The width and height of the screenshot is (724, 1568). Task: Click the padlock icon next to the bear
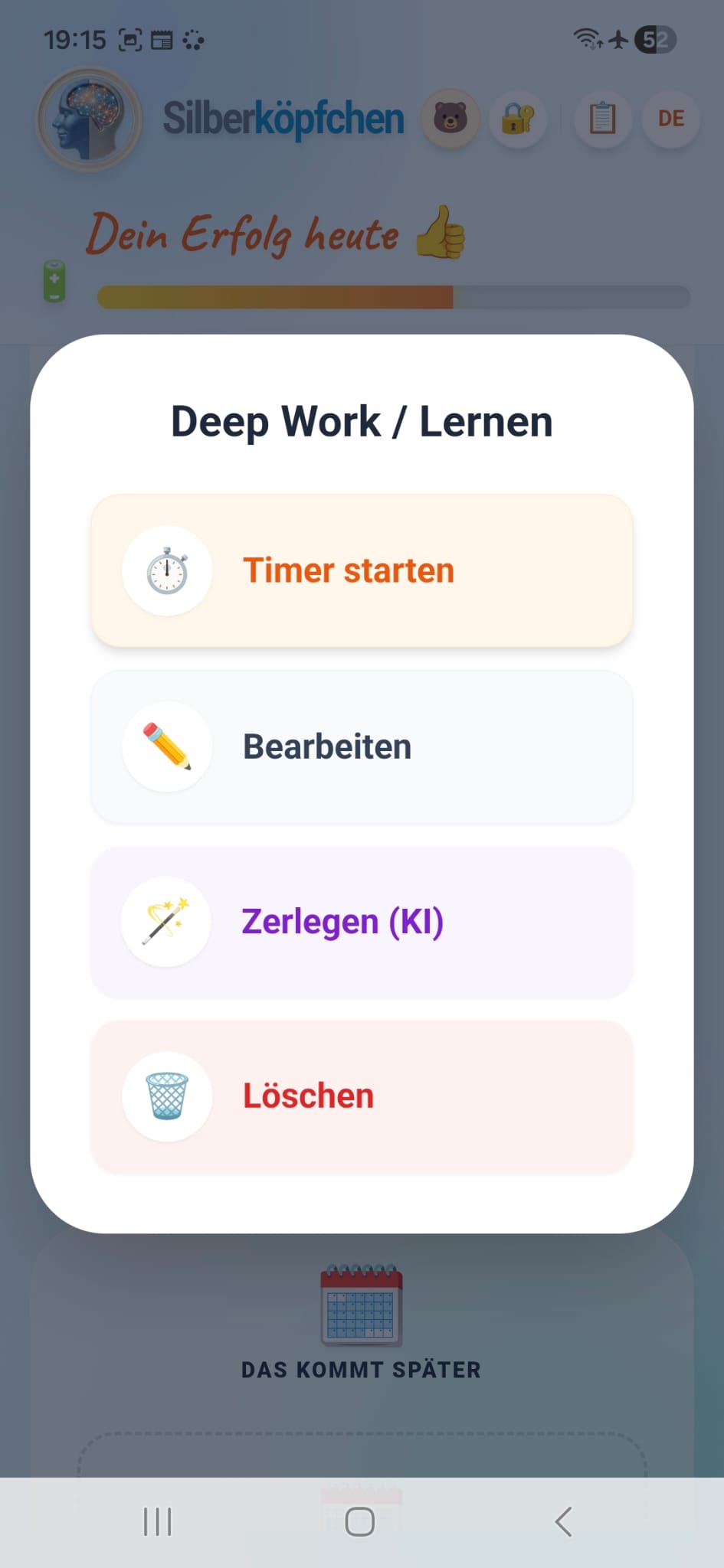point(518,119)
